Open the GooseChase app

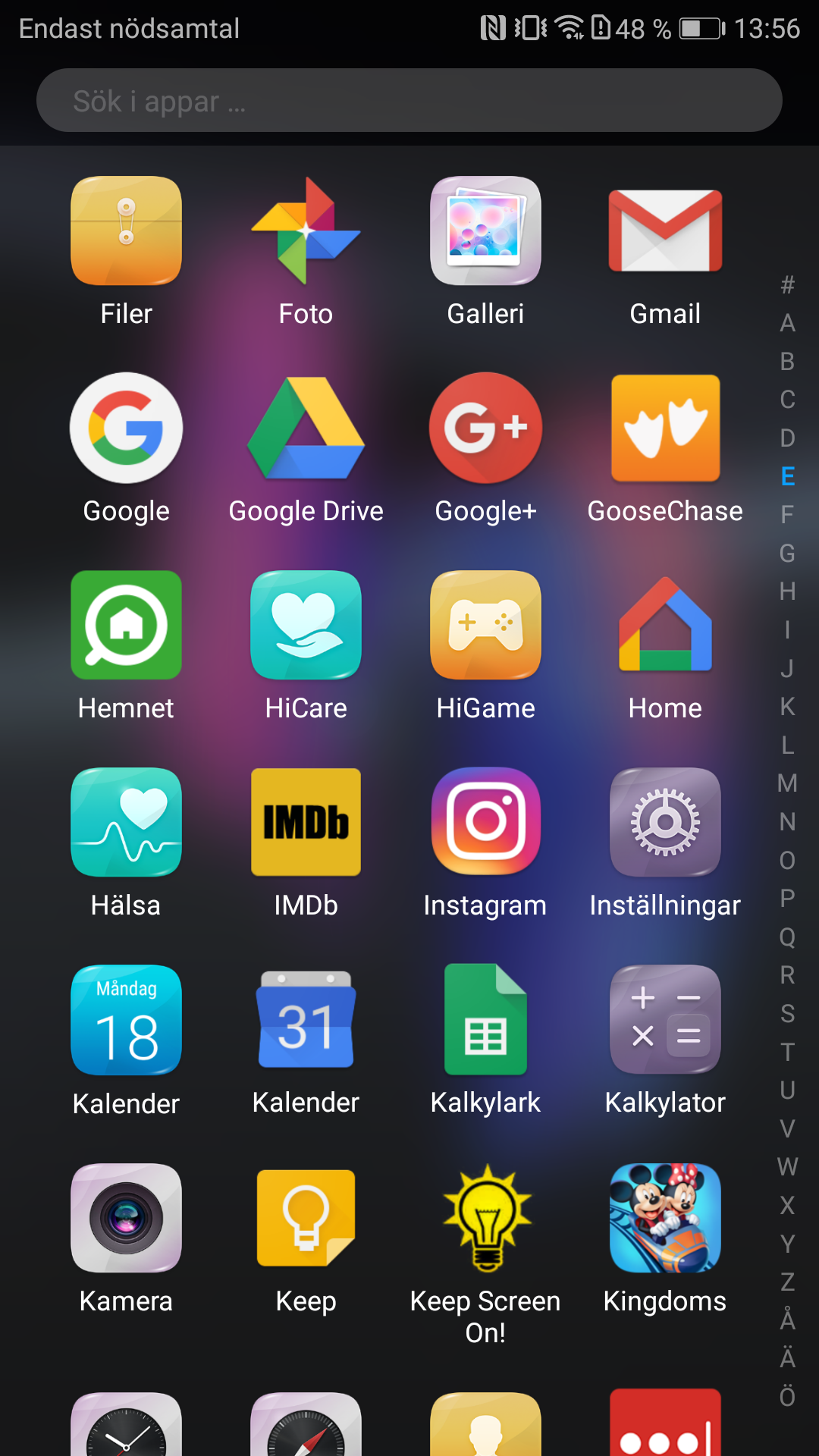[x=665, y=428]
